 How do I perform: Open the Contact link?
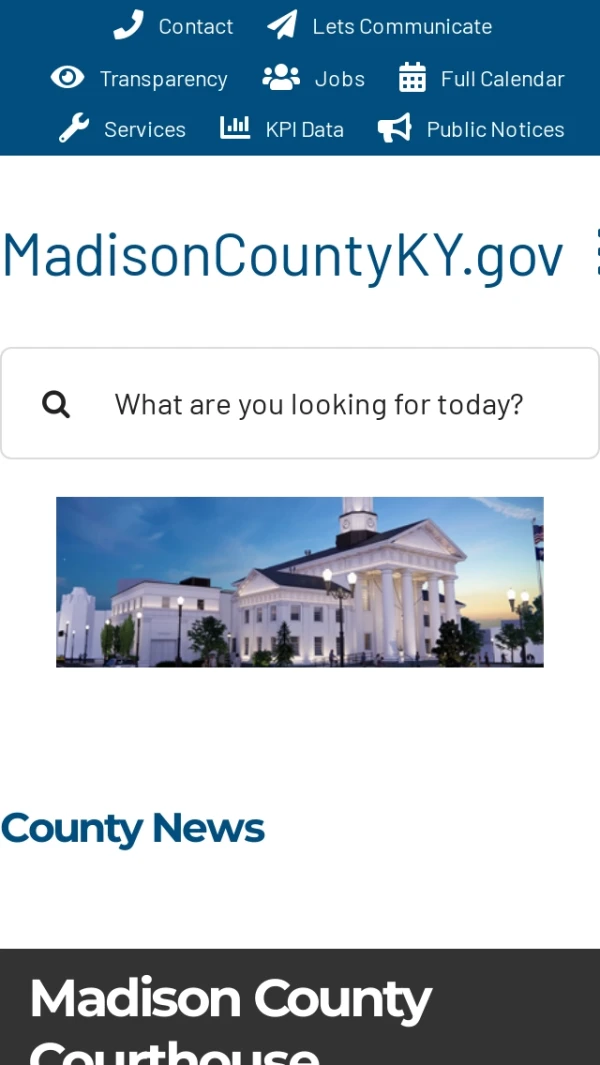(174, 26)
